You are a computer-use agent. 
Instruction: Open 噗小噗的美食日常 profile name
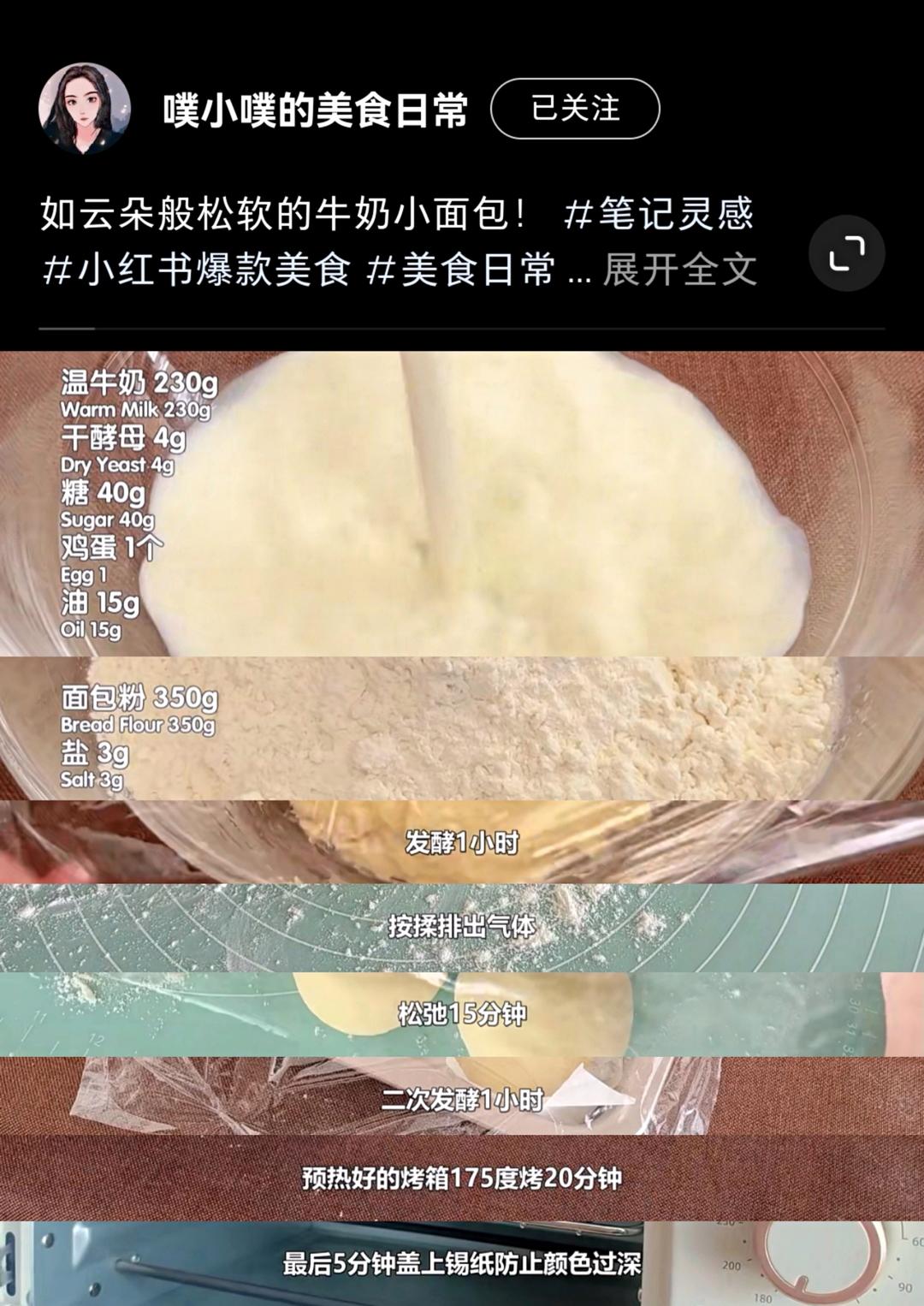coord(316,110)
